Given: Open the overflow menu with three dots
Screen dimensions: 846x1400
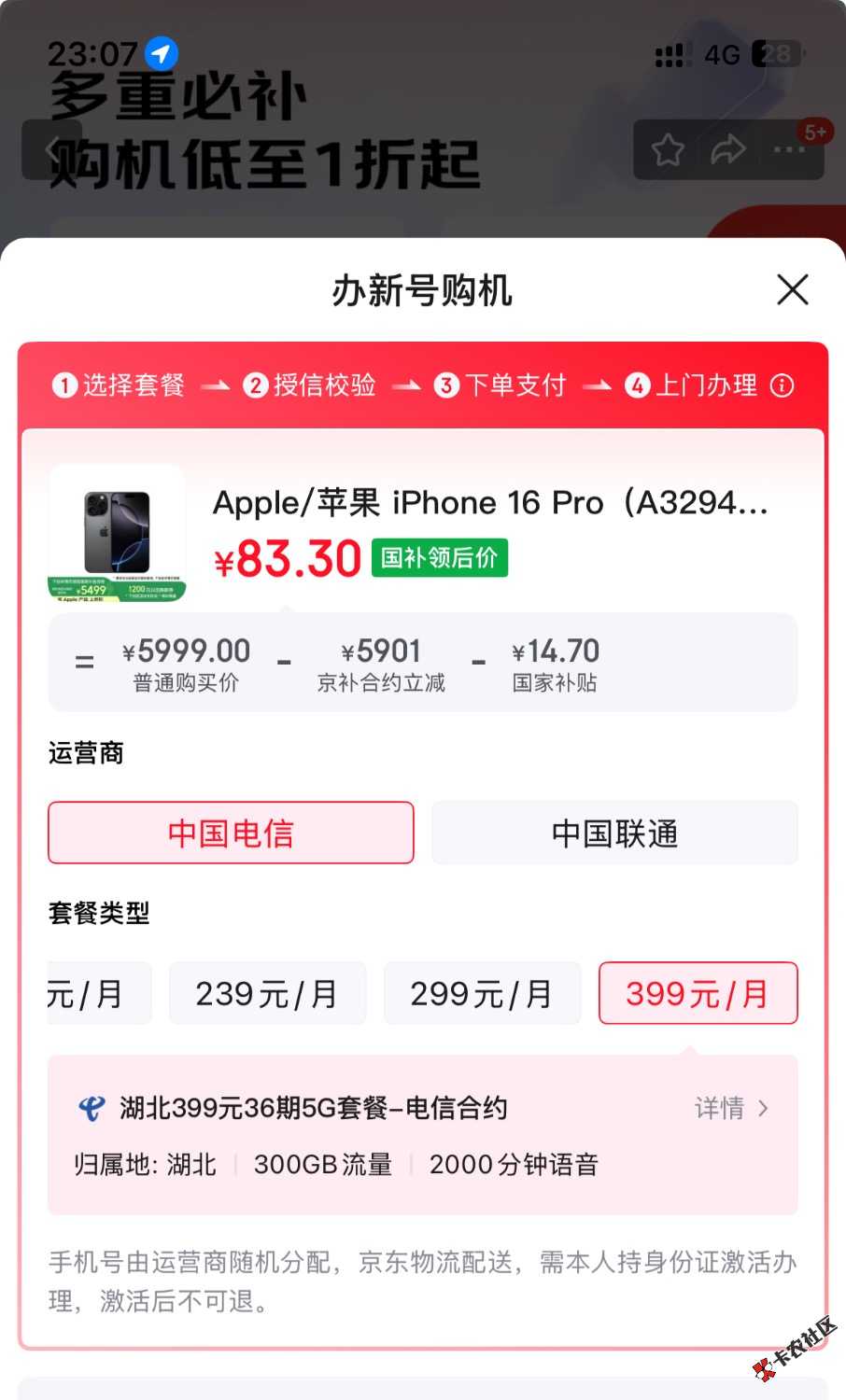Looking at the screenshot, I should click(788, 149).
